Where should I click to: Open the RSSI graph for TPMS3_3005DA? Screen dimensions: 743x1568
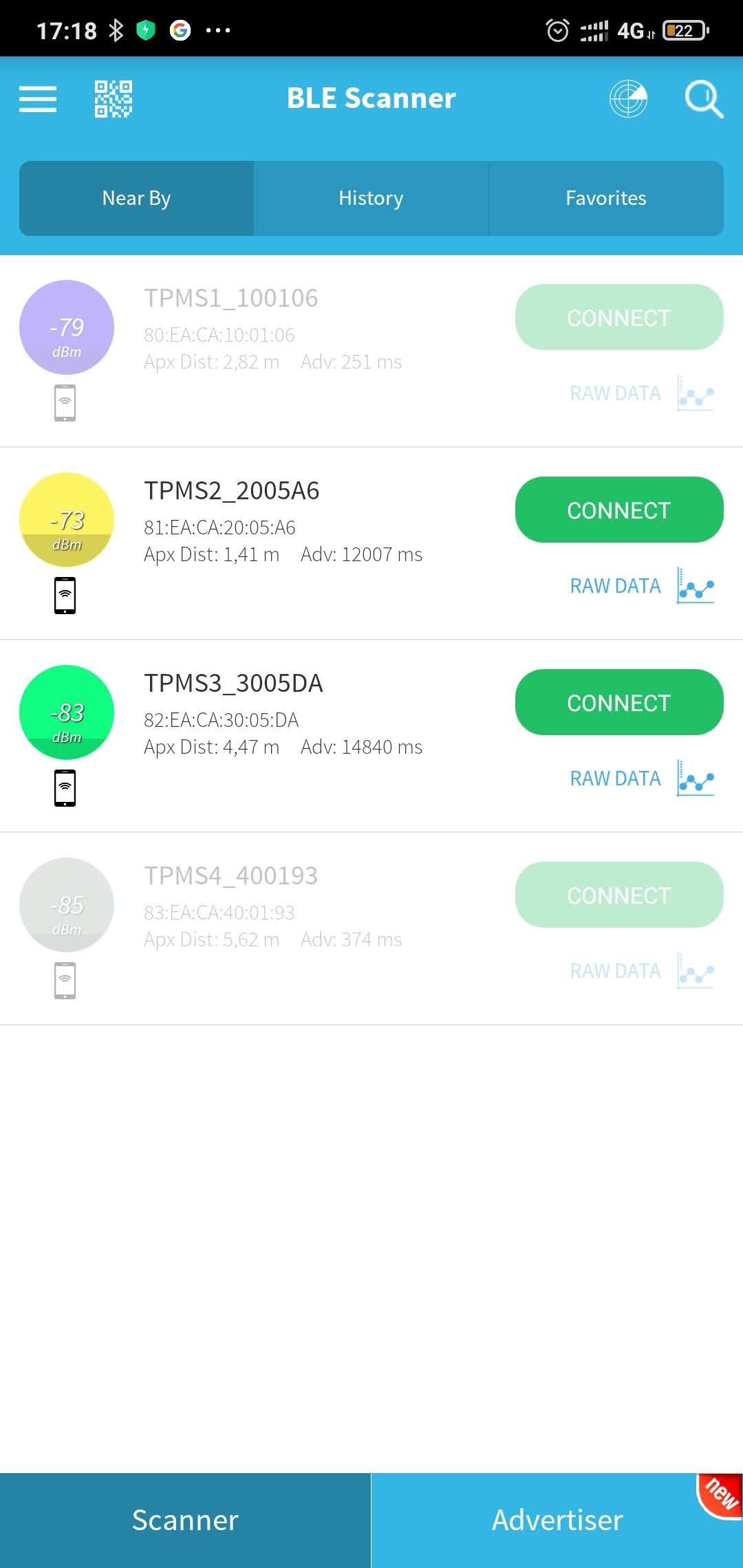point(693,778)
